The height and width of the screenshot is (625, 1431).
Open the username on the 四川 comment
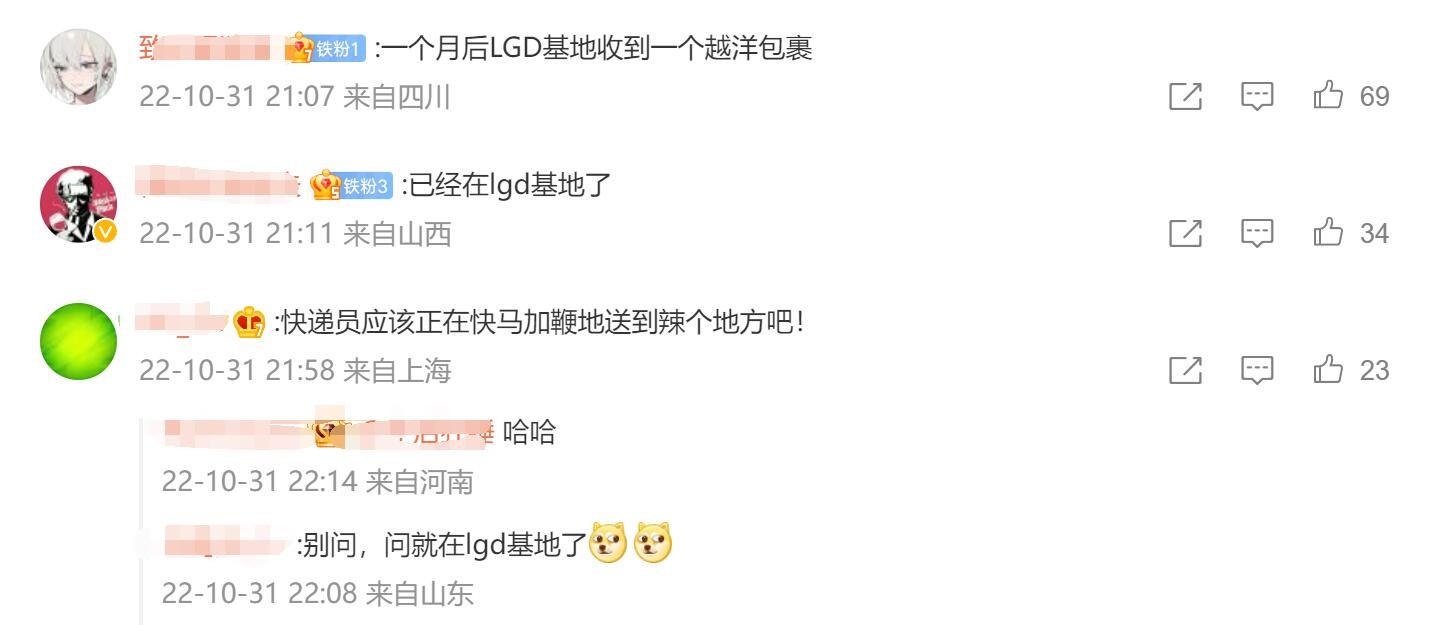(205, 48)
